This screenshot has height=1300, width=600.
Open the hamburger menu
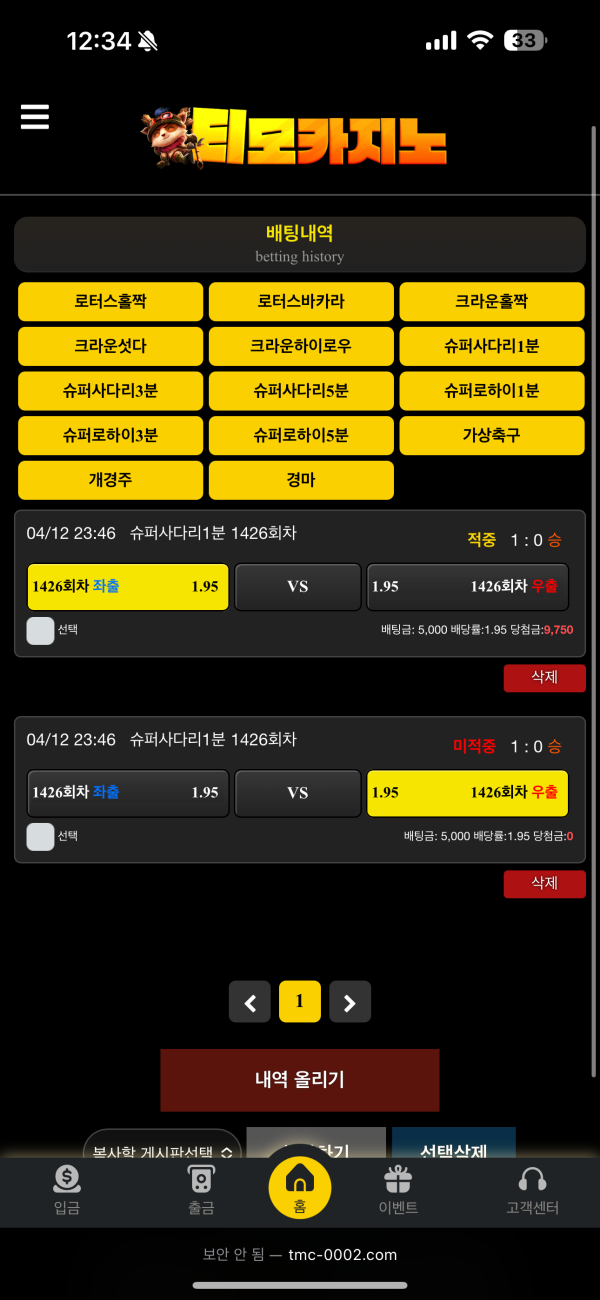click(x=35, y=117)
